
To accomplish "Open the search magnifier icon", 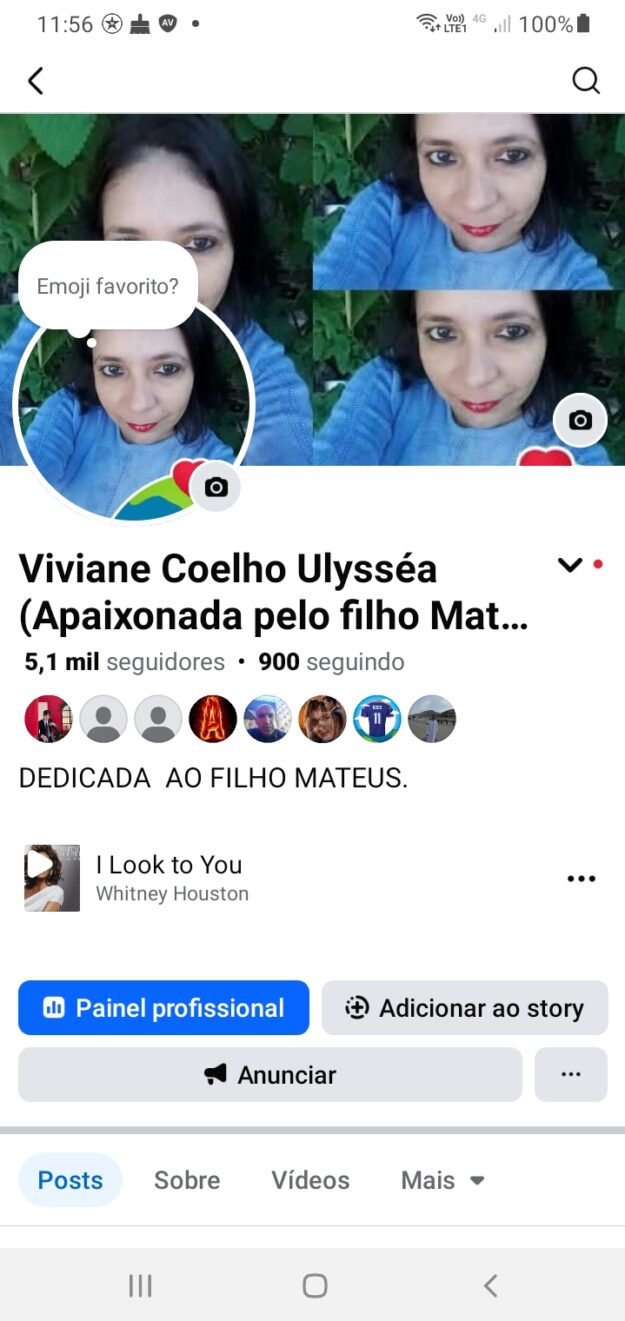I will (586, 81).
